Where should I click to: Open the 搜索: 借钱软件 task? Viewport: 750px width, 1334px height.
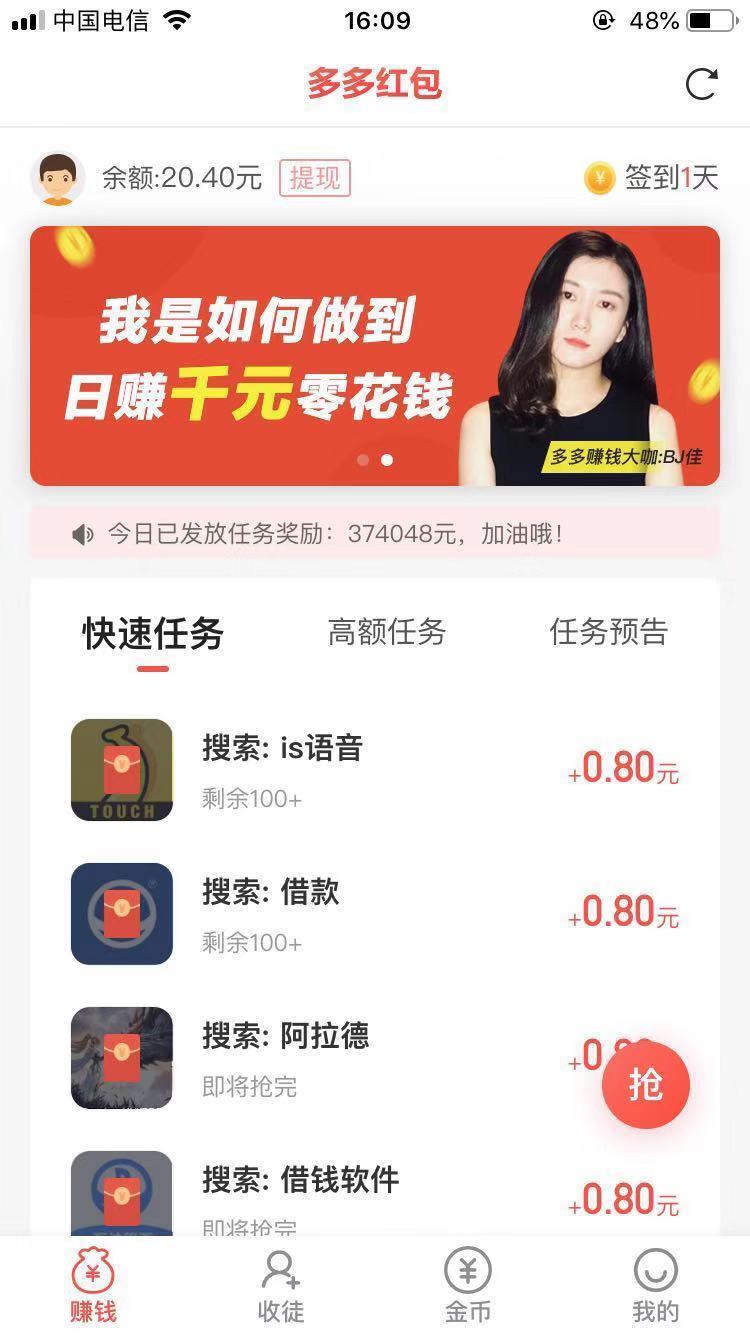pyautogui.click(x=375, y=1194)
